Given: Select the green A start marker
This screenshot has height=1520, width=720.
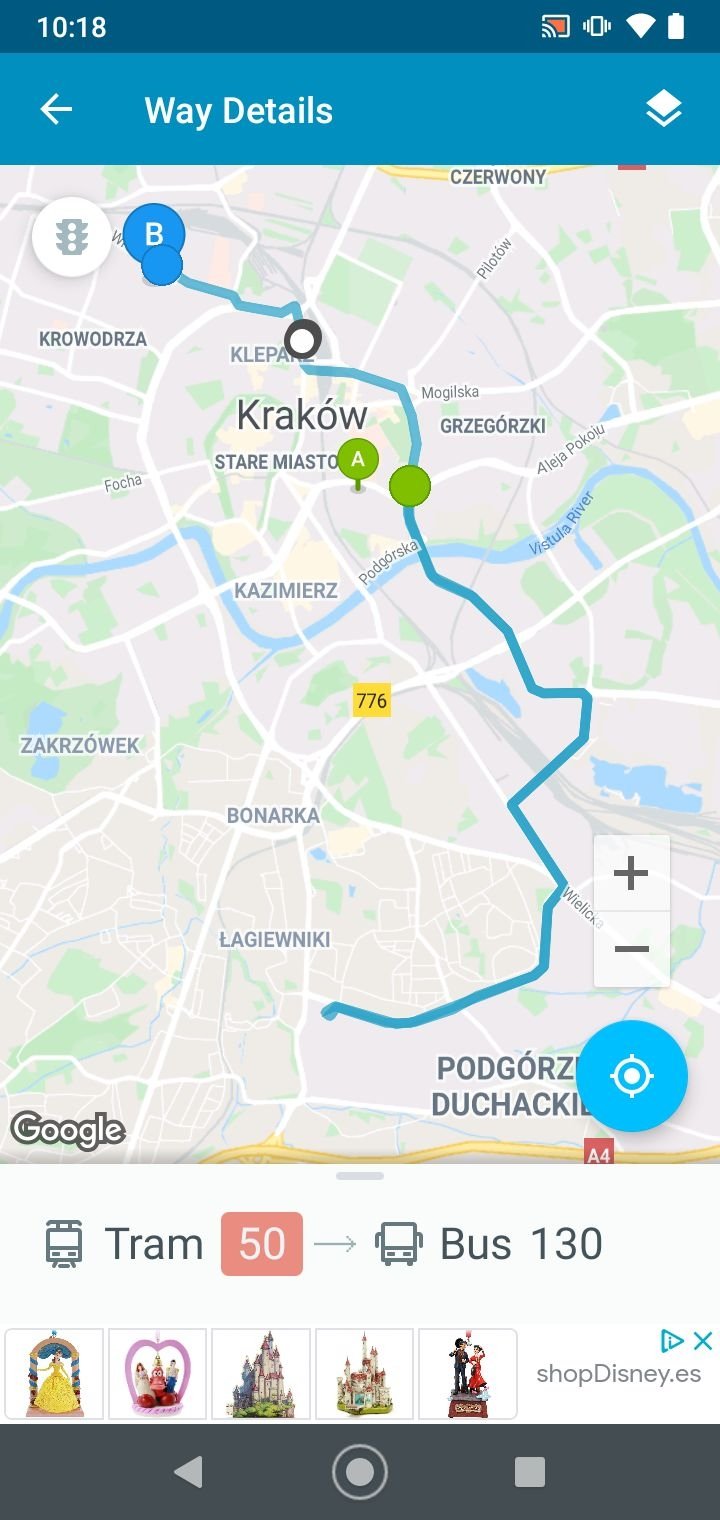Looking at the screenshot, I should pos(358,461).
